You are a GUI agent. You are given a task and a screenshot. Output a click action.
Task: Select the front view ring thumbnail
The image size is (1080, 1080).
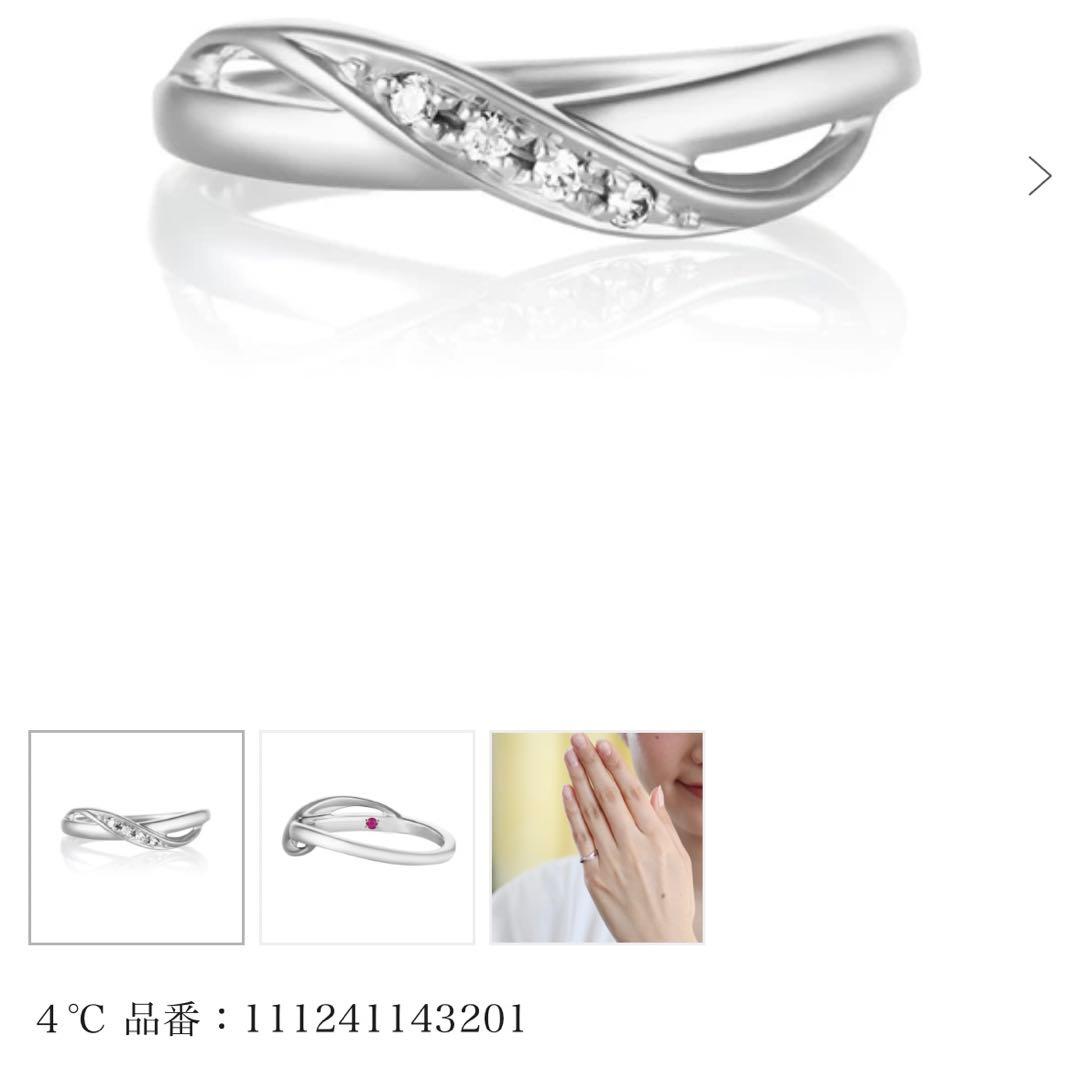pos(136,837)
